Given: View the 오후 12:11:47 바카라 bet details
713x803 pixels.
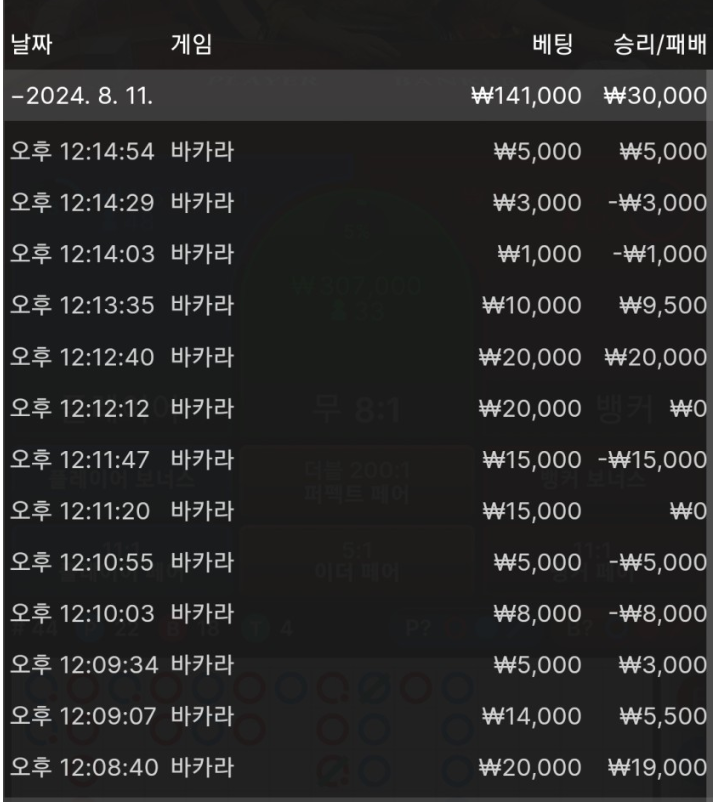Looking at the screenshot, I should (356, 459).
